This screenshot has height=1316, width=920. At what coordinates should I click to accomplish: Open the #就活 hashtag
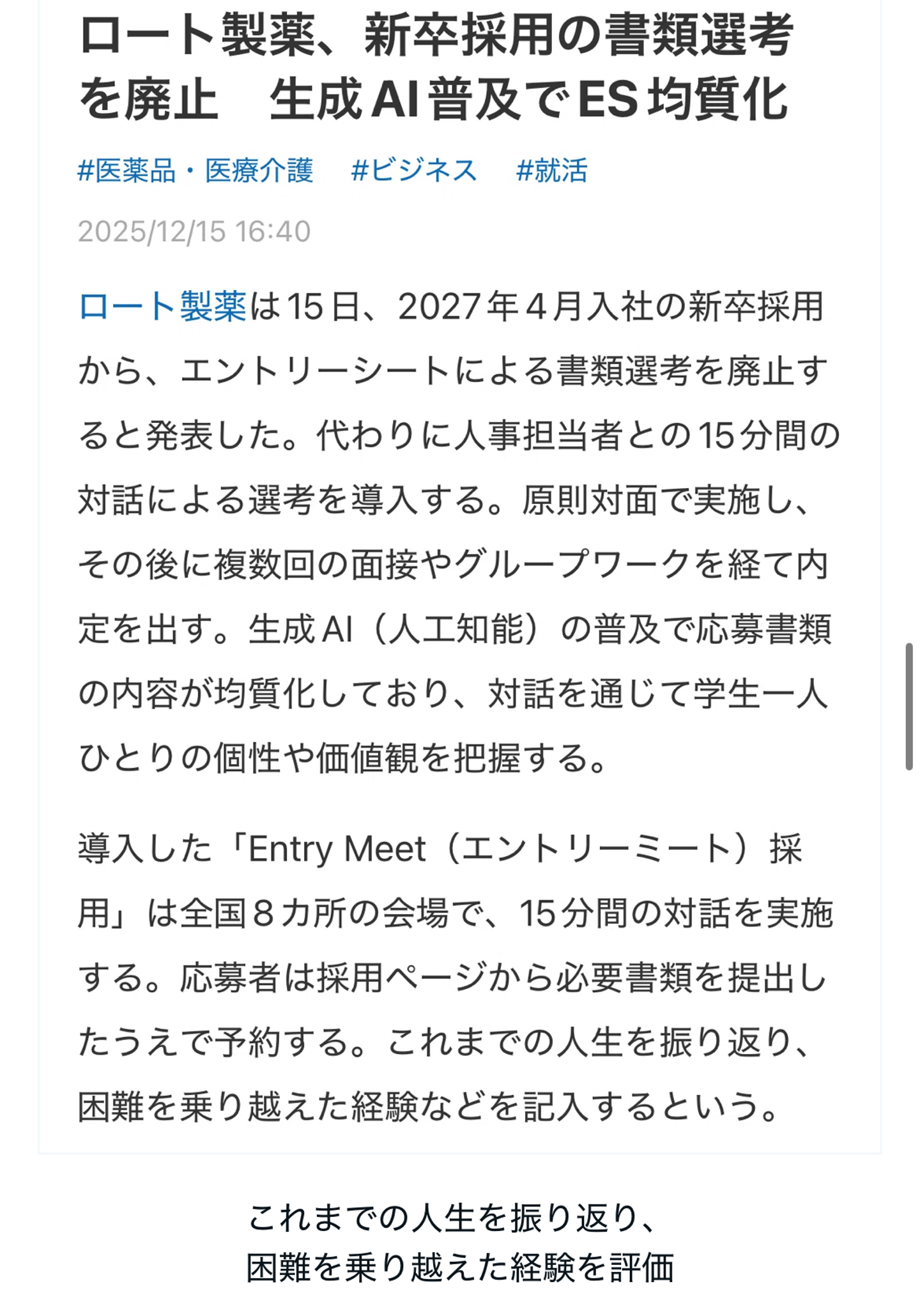click(551, 171)
